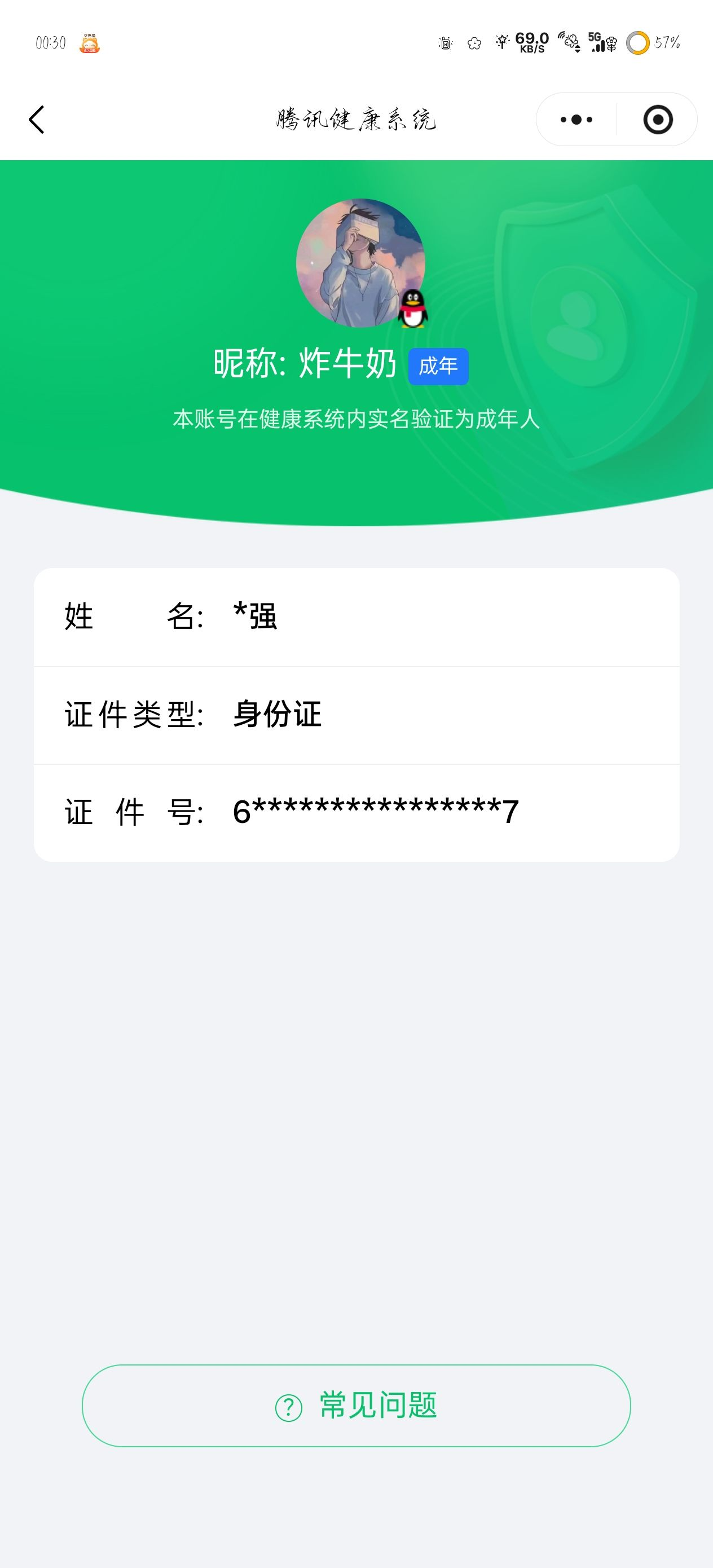713x1568 pixels.
Task: Click the network speed indicator 69.0 KB/S
Action: click(531, 43)
